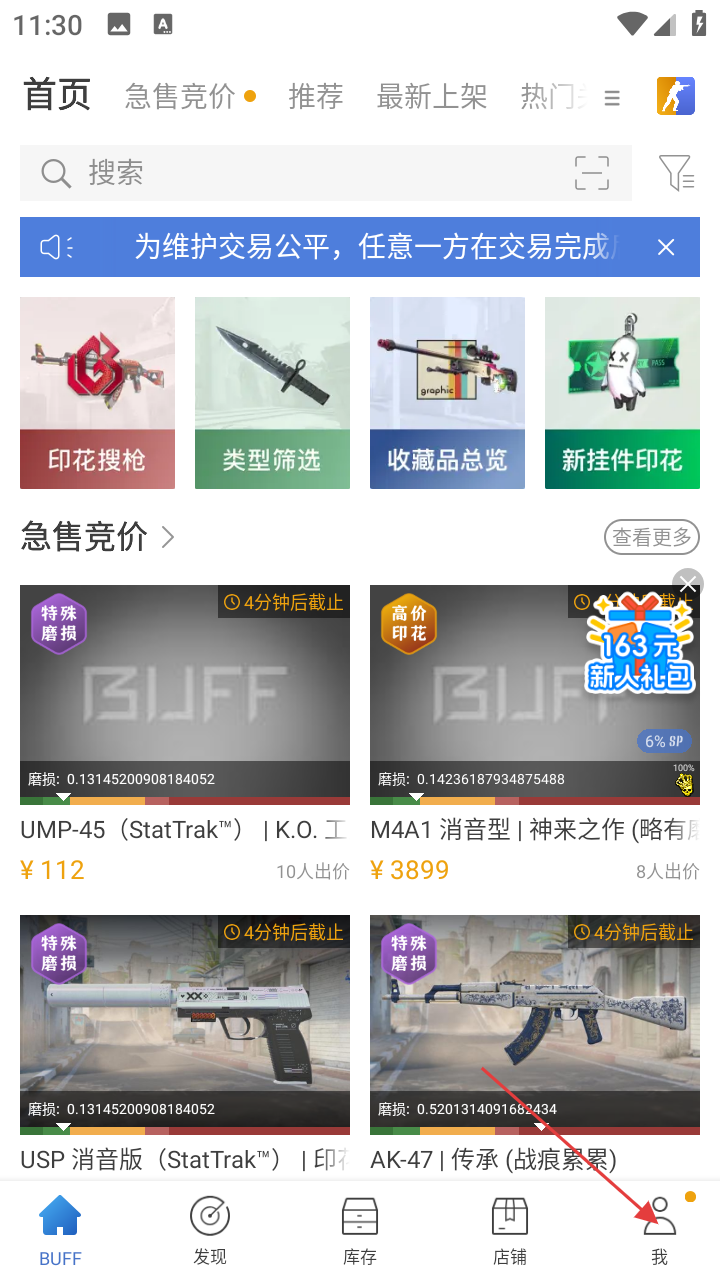Open the 搜索 search box
Screen dimensions: 720x1280
pos(300,173)
